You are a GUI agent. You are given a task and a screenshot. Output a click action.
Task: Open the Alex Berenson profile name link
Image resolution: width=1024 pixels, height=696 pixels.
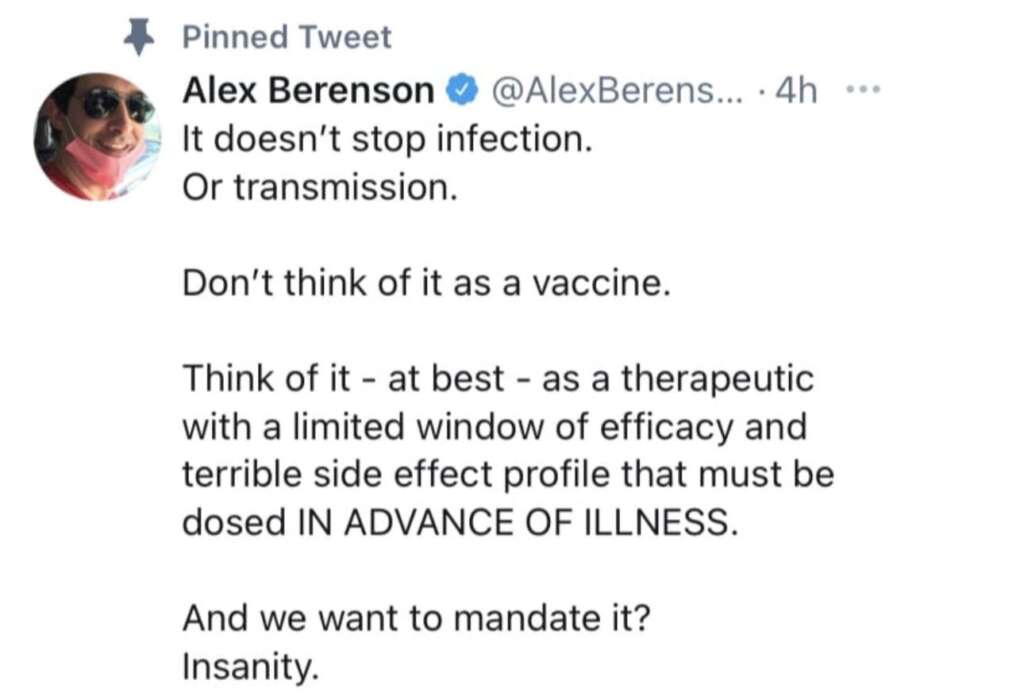(x=308, y=91)
